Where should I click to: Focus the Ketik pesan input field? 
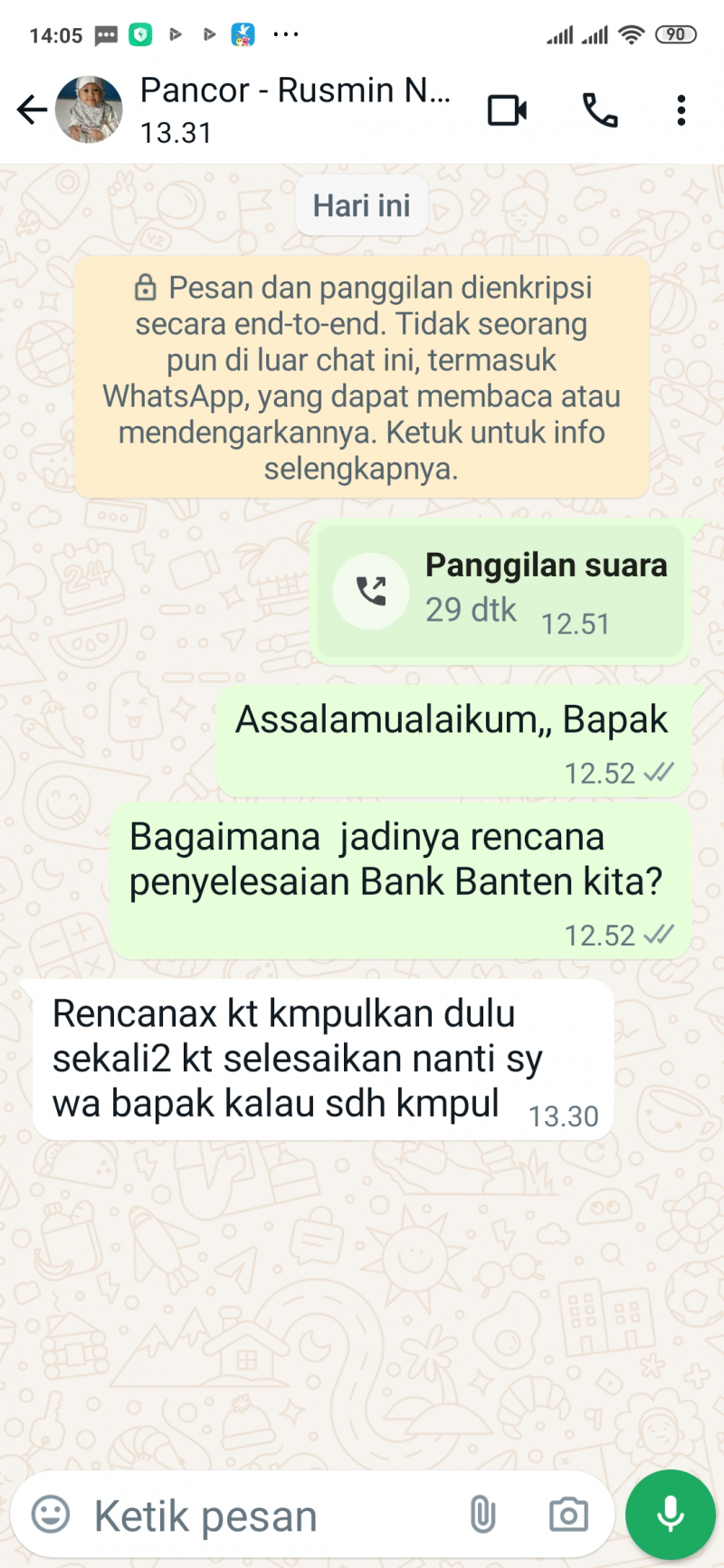[x=262, y=1516]
